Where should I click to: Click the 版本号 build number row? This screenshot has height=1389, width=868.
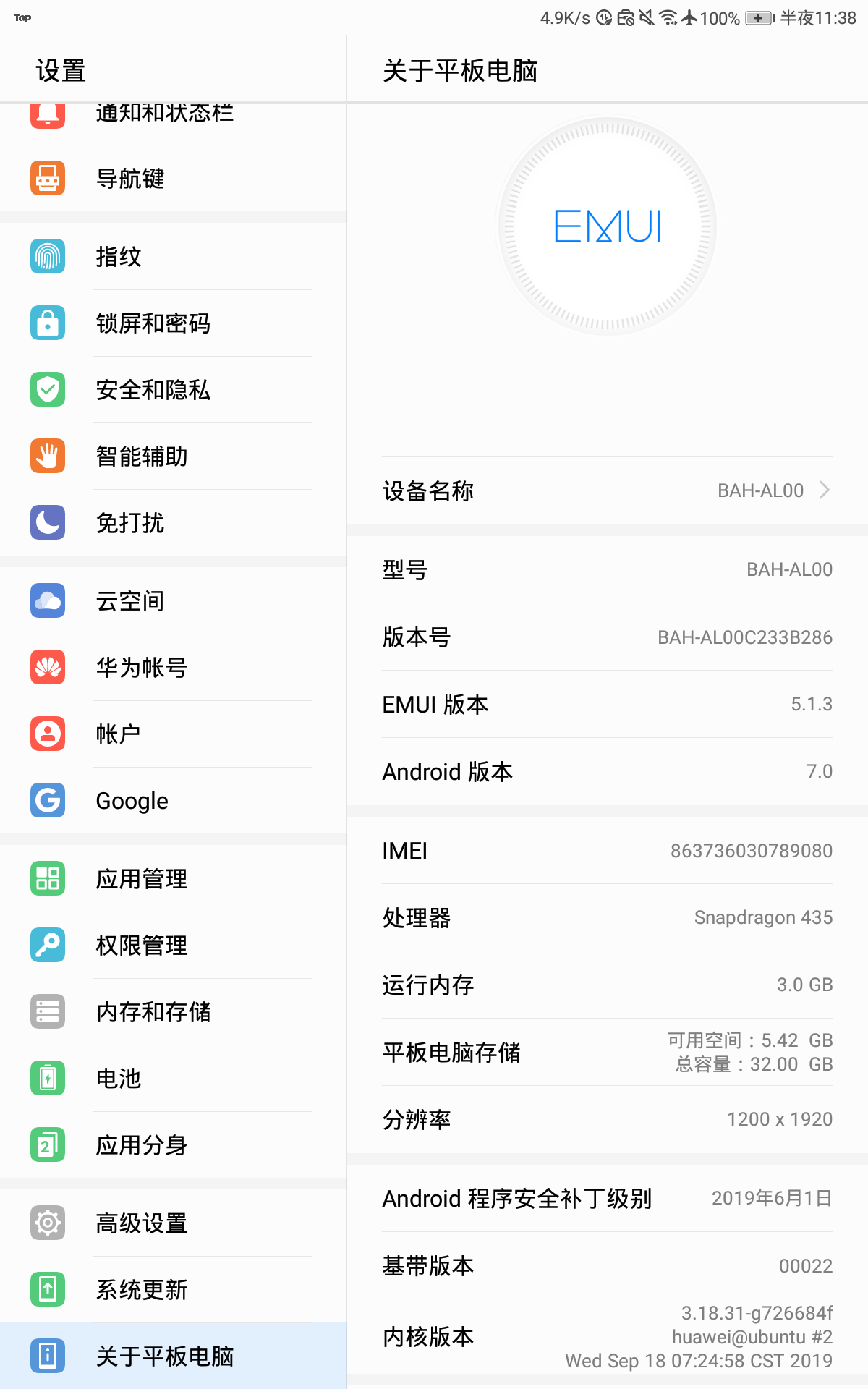pyautogui.click(x=608, y=637)
